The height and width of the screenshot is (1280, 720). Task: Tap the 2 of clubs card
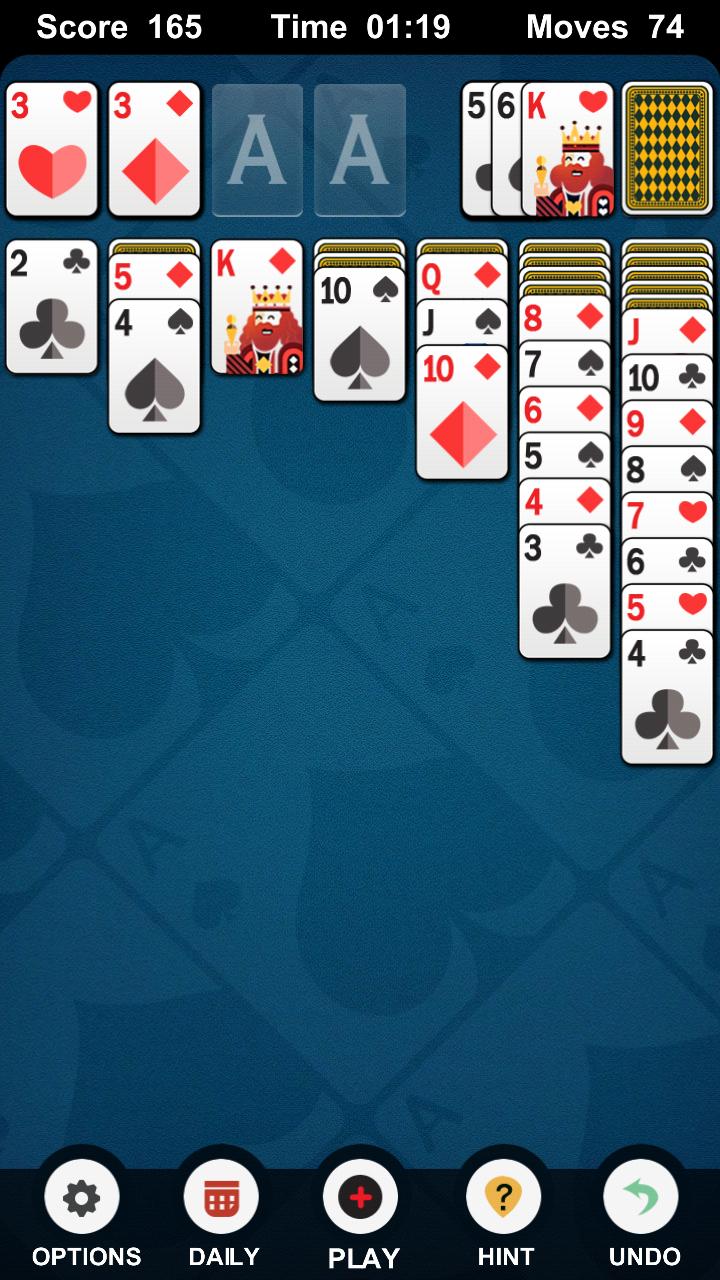(52, 306)
